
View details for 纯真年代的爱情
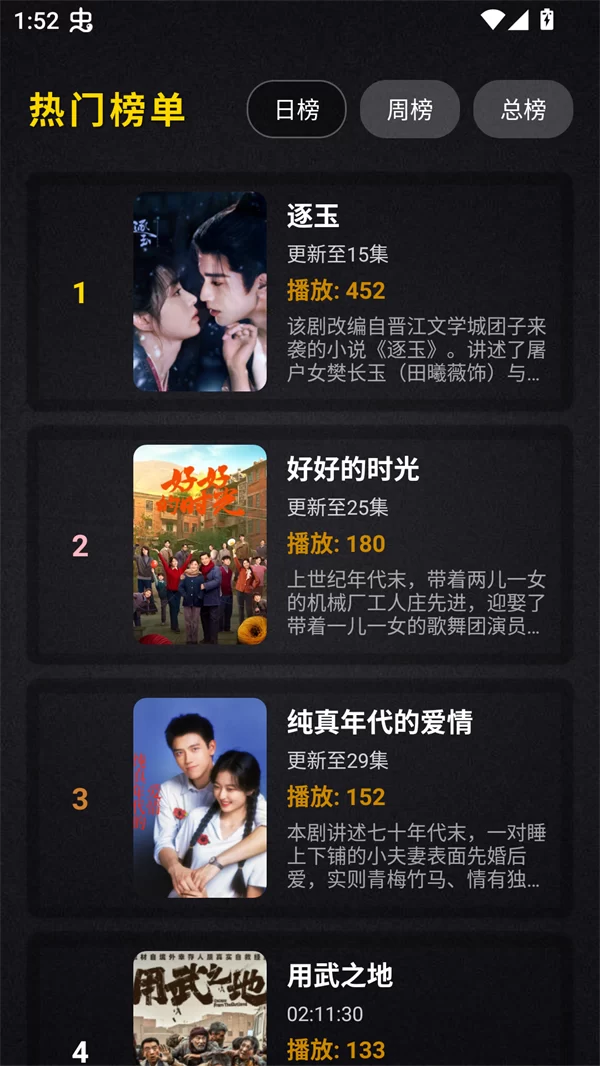tap(300, 797)
